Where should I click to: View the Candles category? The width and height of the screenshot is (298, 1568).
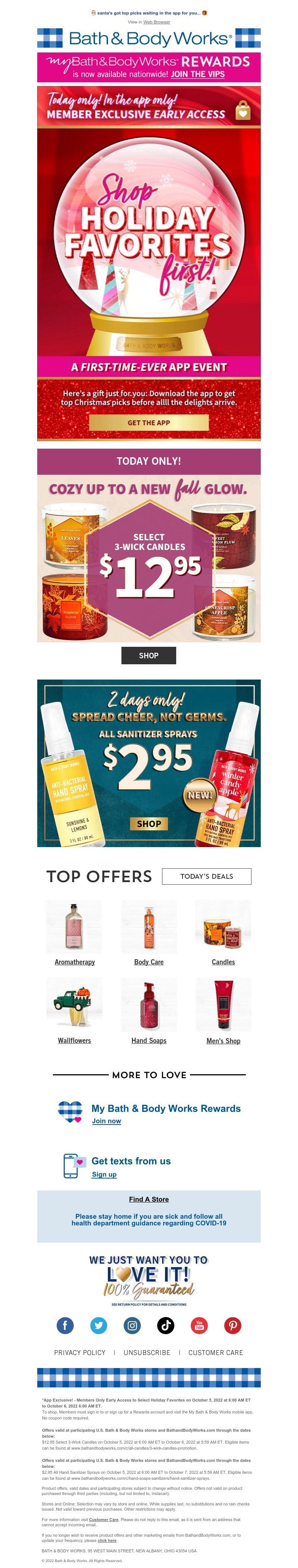pyautogui.click(x=223, y=962)
